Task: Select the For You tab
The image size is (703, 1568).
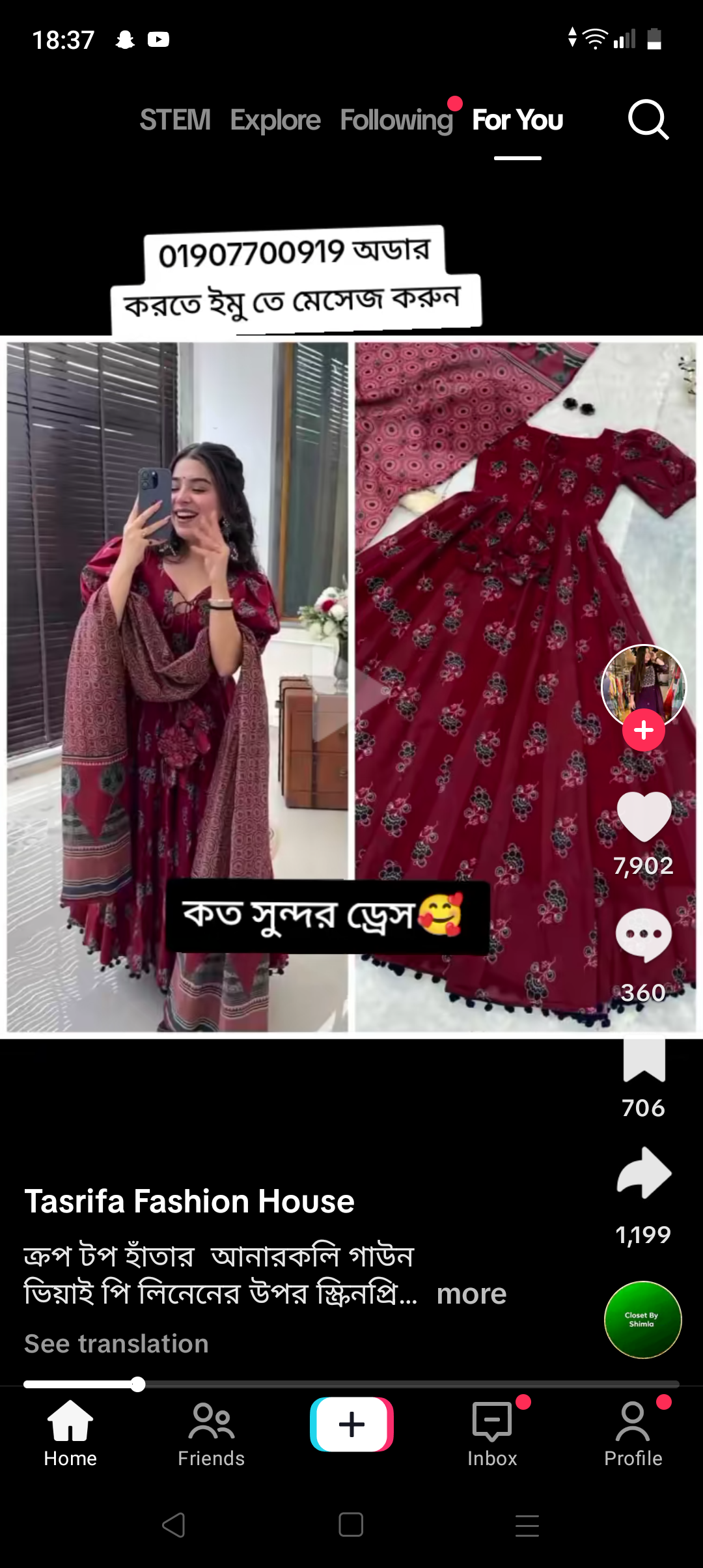Action: pyautogui.click(x=517, y=120)
